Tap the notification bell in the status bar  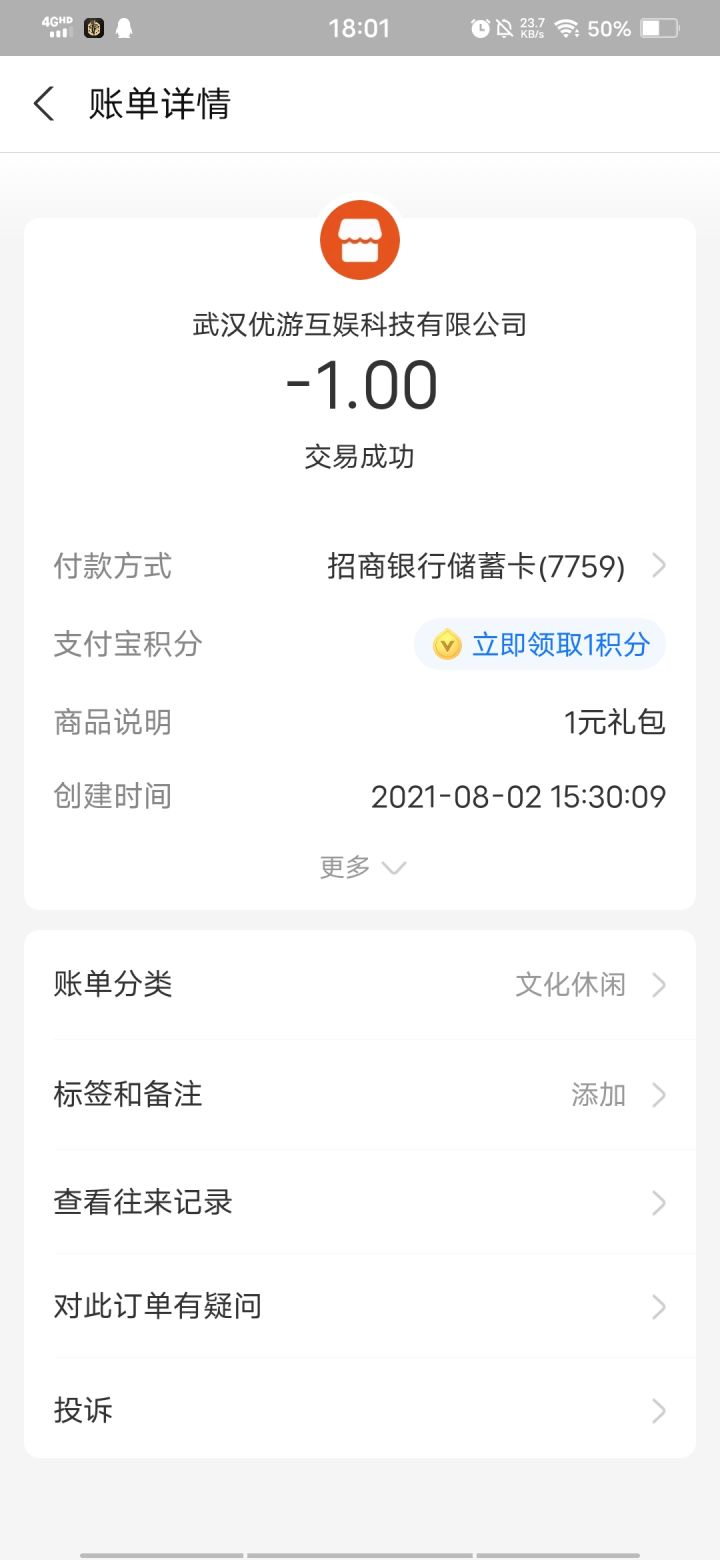click(124, 27)
